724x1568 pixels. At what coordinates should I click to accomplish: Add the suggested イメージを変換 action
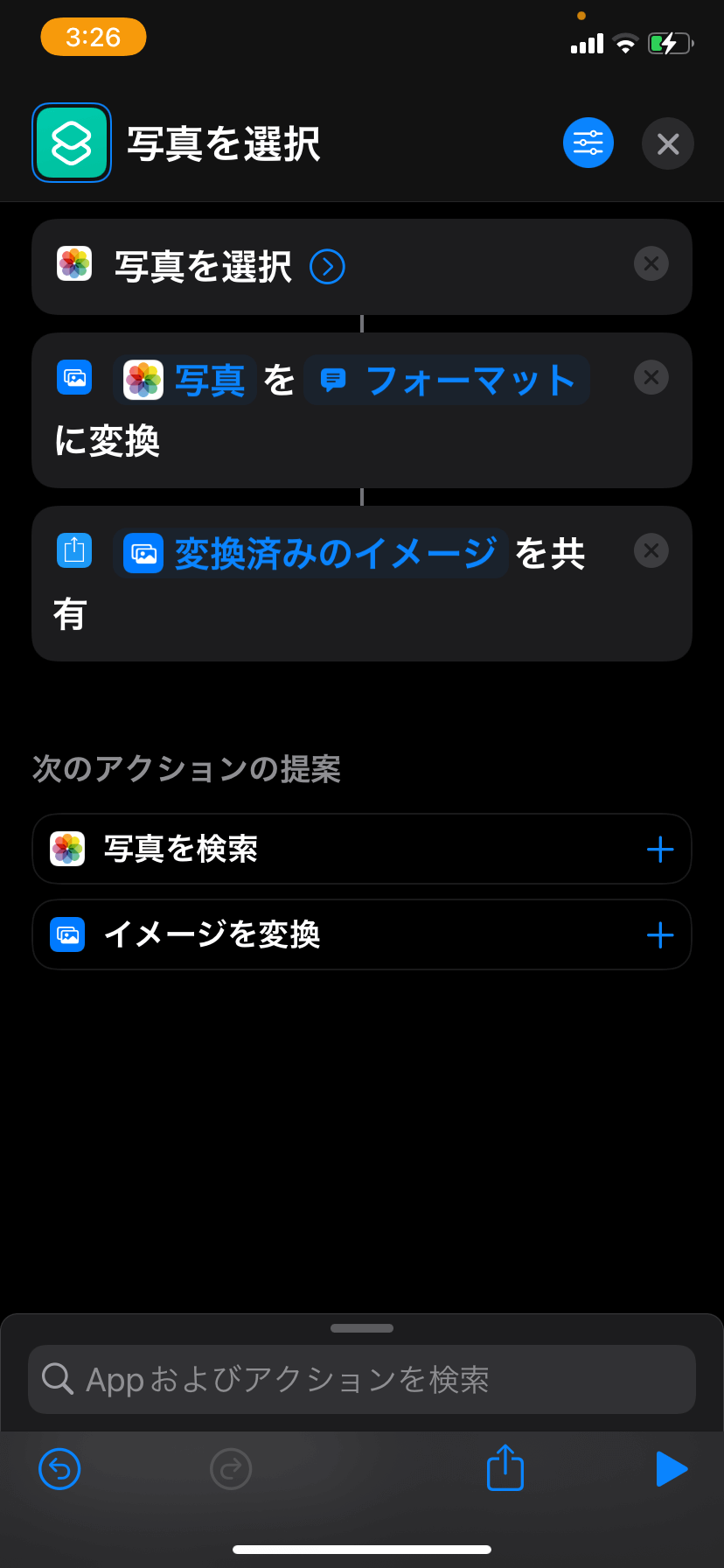pyautogui.click(x=660, y=935)
